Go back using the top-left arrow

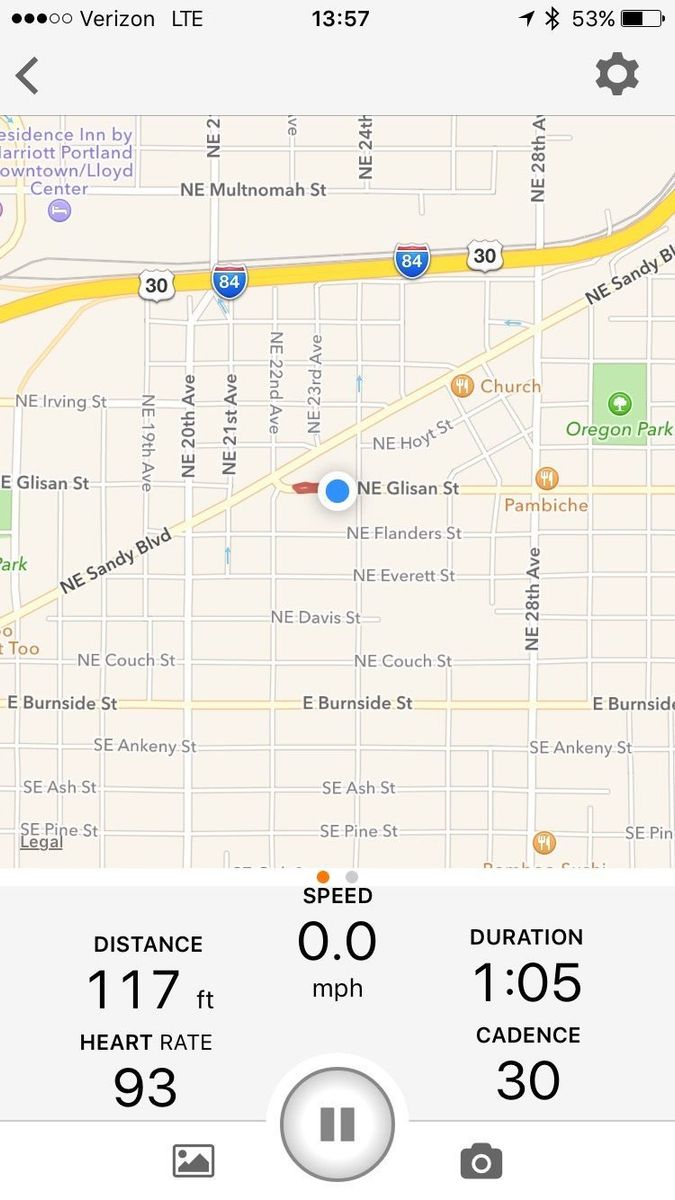[x=28, y=76]
